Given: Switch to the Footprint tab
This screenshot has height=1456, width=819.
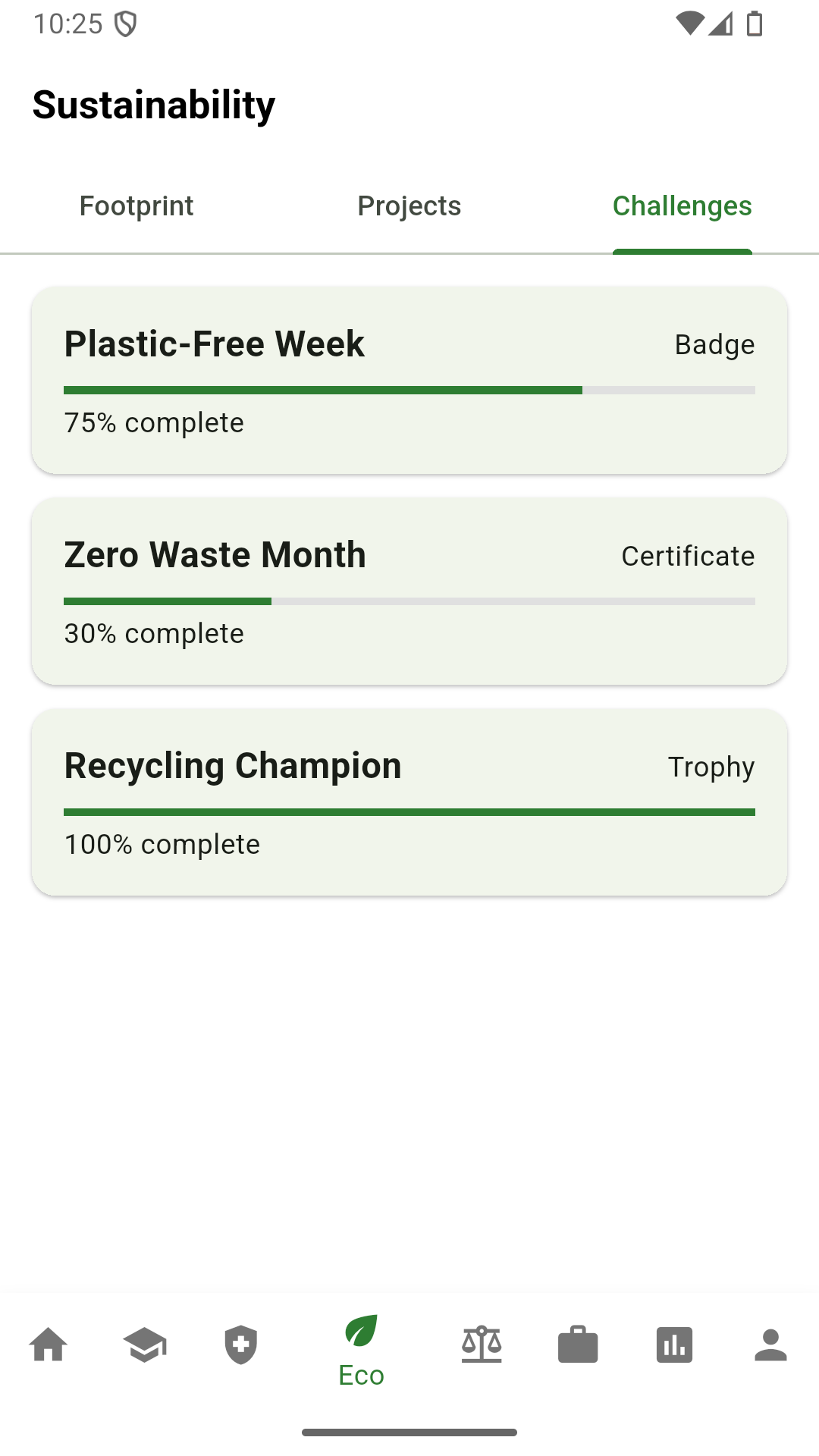Looking at the screenshot, I should pos(136,206).
